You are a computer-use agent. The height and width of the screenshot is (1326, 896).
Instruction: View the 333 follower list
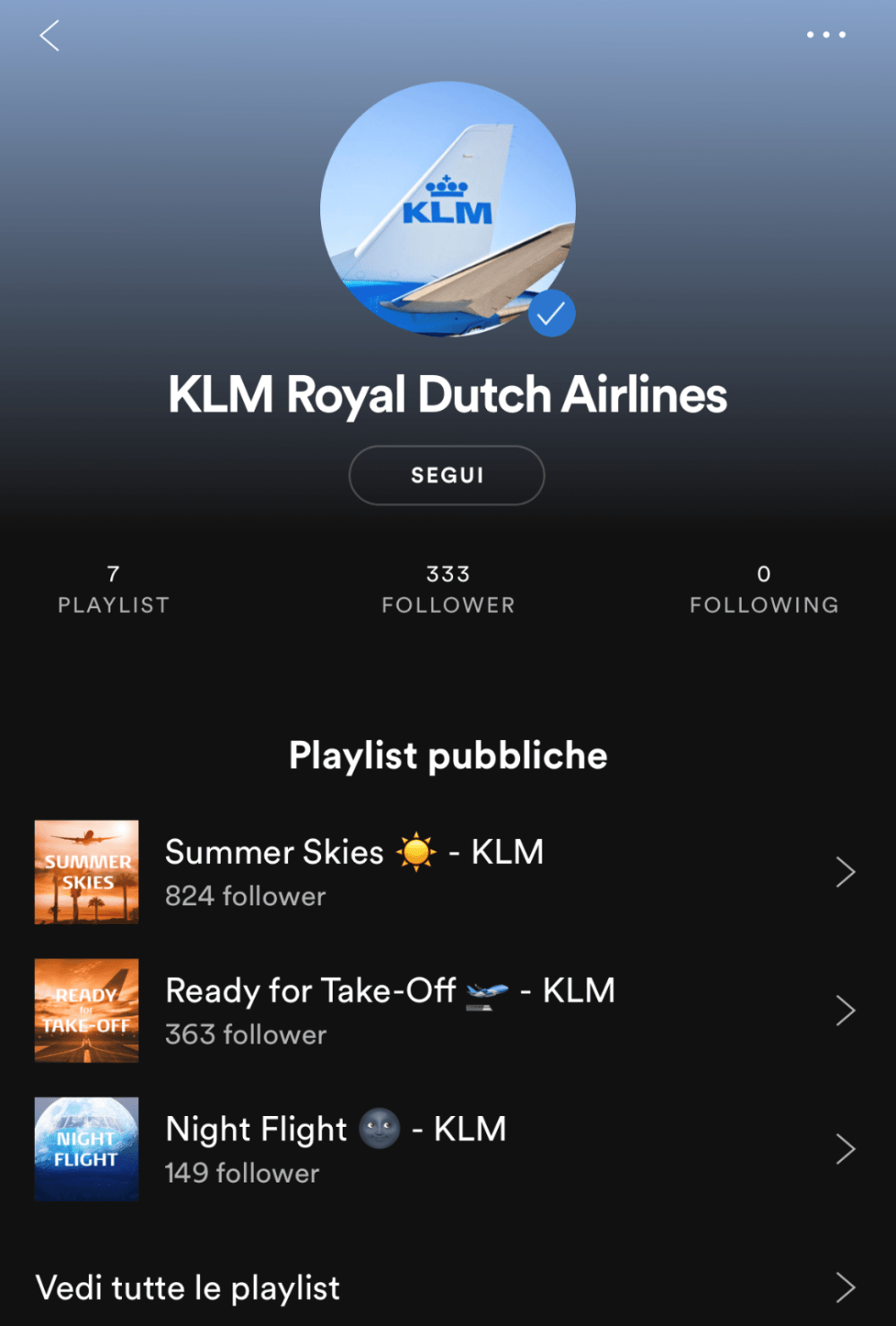[448, 589]
